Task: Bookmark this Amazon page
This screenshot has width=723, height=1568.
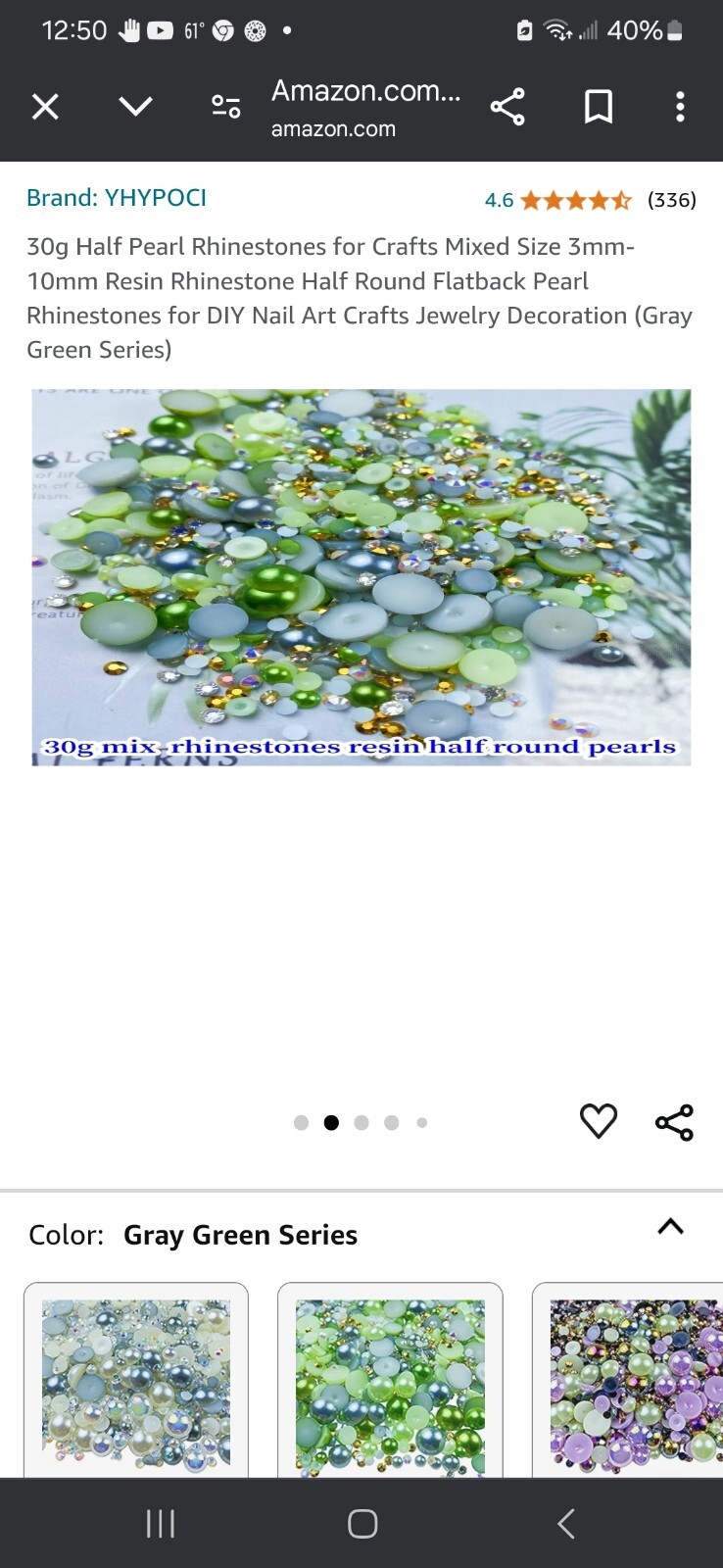Action: click(x=598, y=106)
